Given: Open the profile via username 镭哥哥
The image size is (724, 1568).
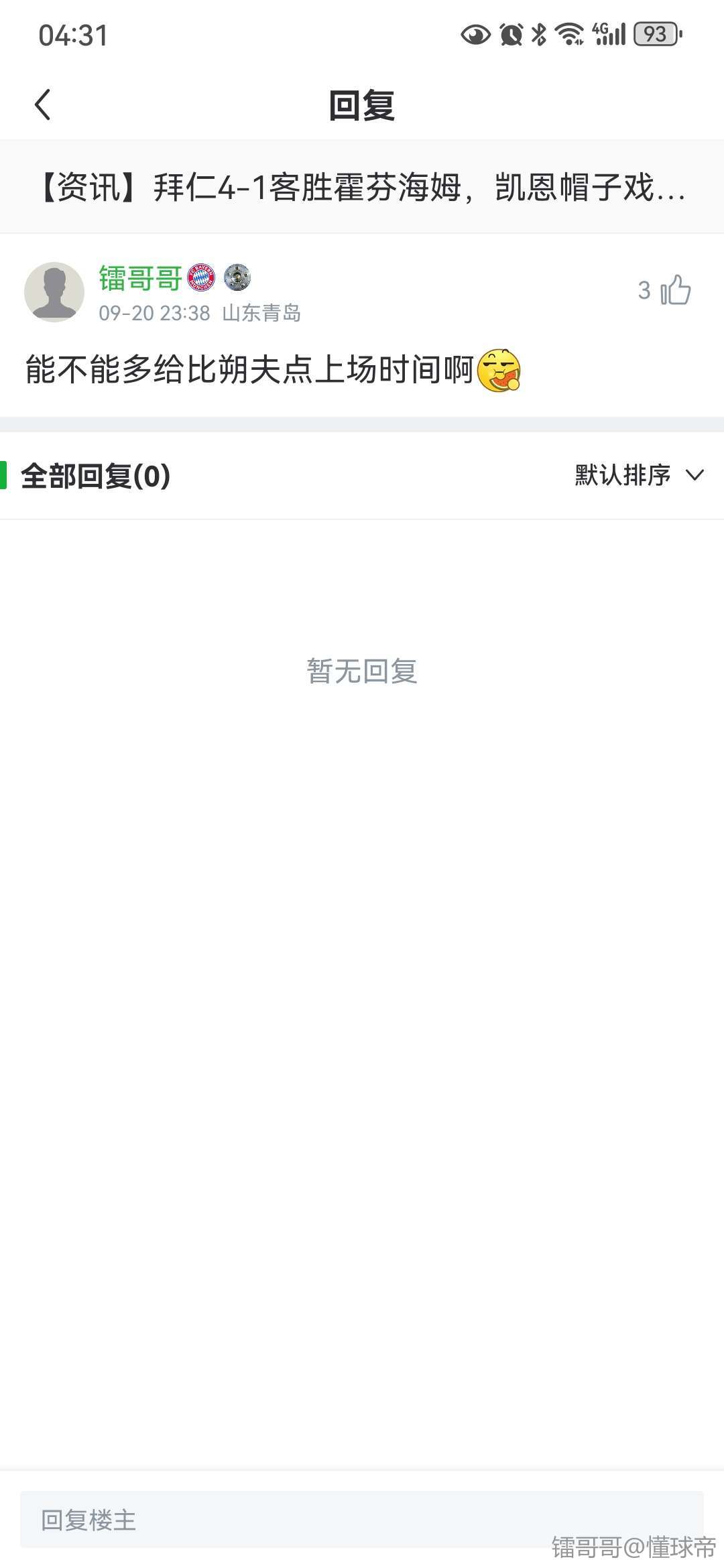Looking at the screenshot, I should tap(140, 278).
